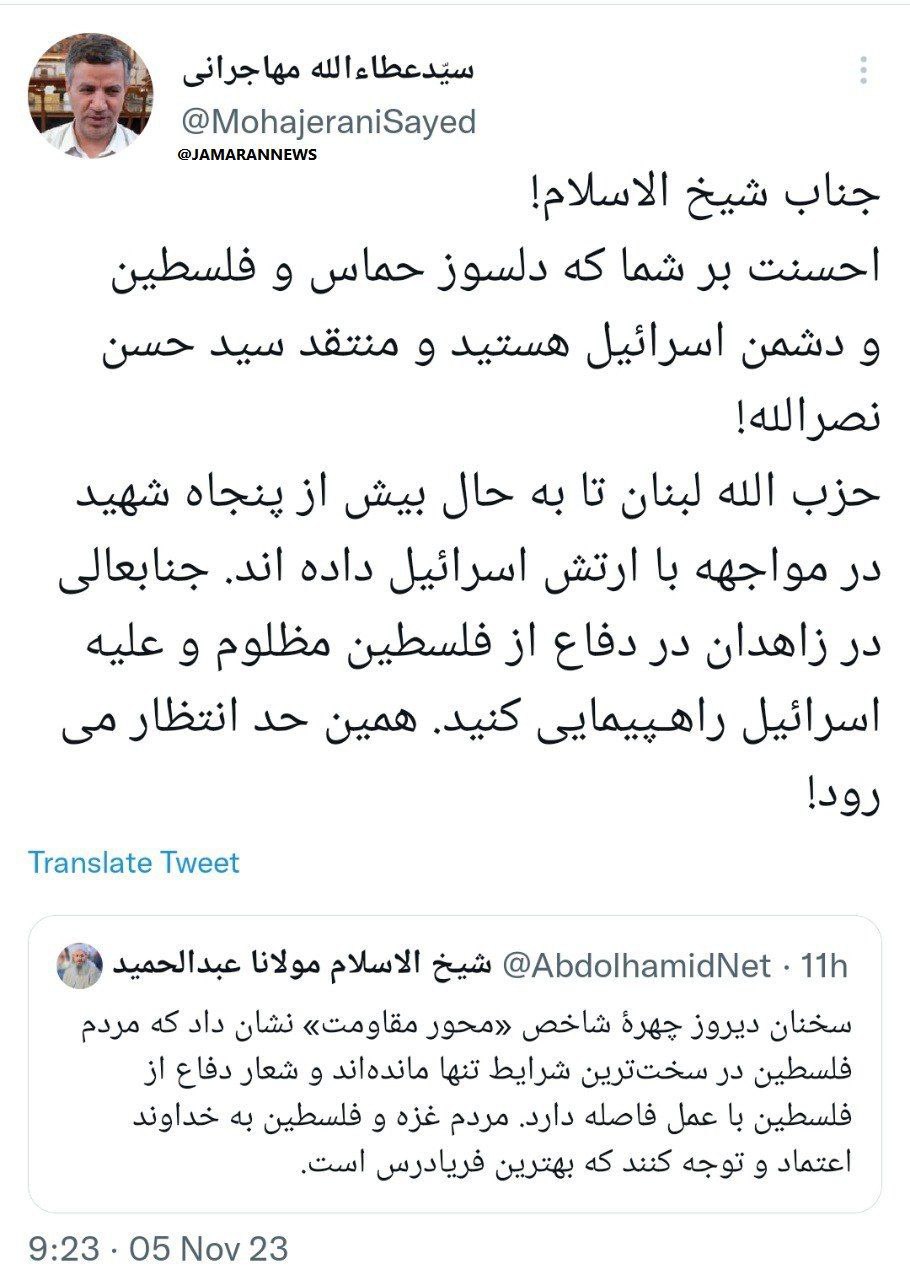The height and width of the screenshot is (1280, 910).
Task: Open @MohajeraniSayed's profile picture
Action: pyautogui.click(x=91, y=96)
